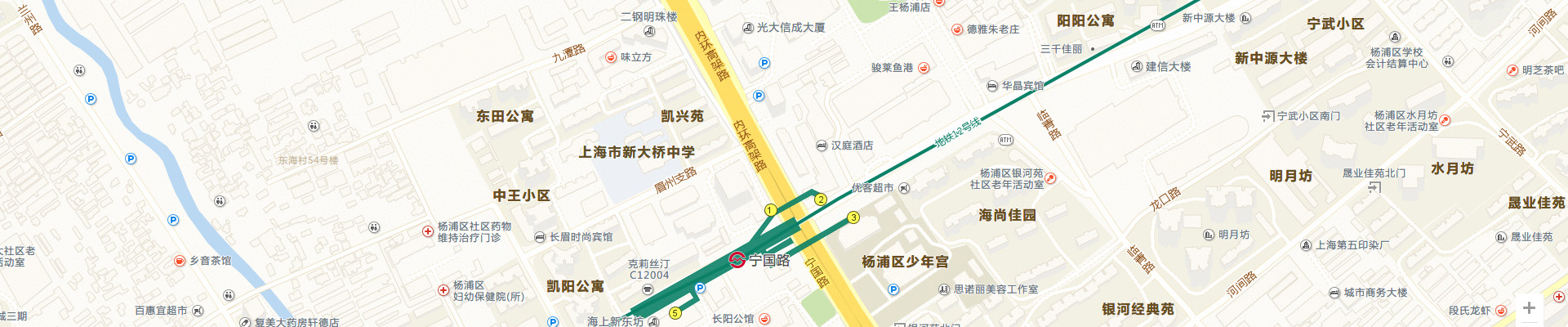This screenshot has height=327, width=1568.
Task: Tap exit marker 1 of the station
Action: point(769,210)
